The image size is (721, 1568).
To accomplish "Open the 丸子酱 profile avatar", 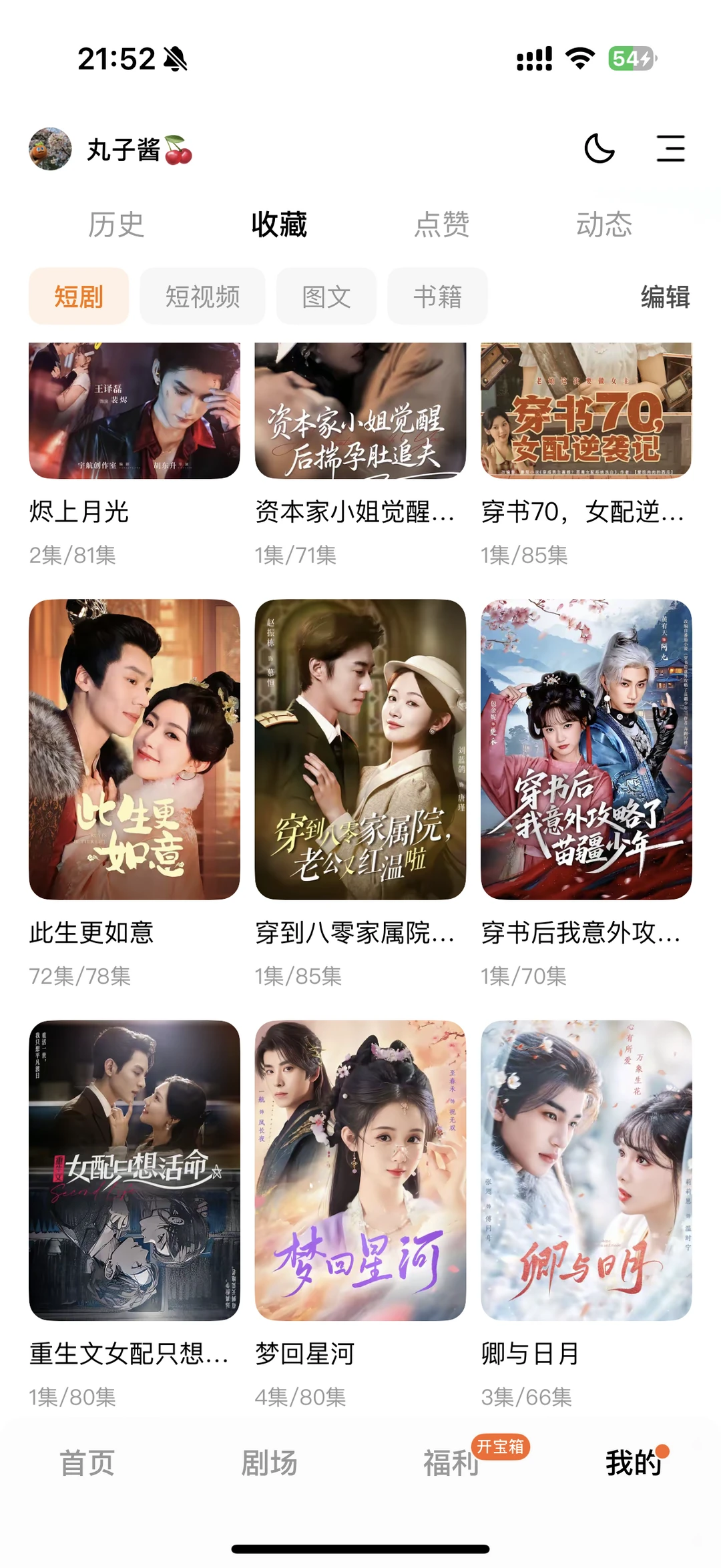I will click(50, 149).
